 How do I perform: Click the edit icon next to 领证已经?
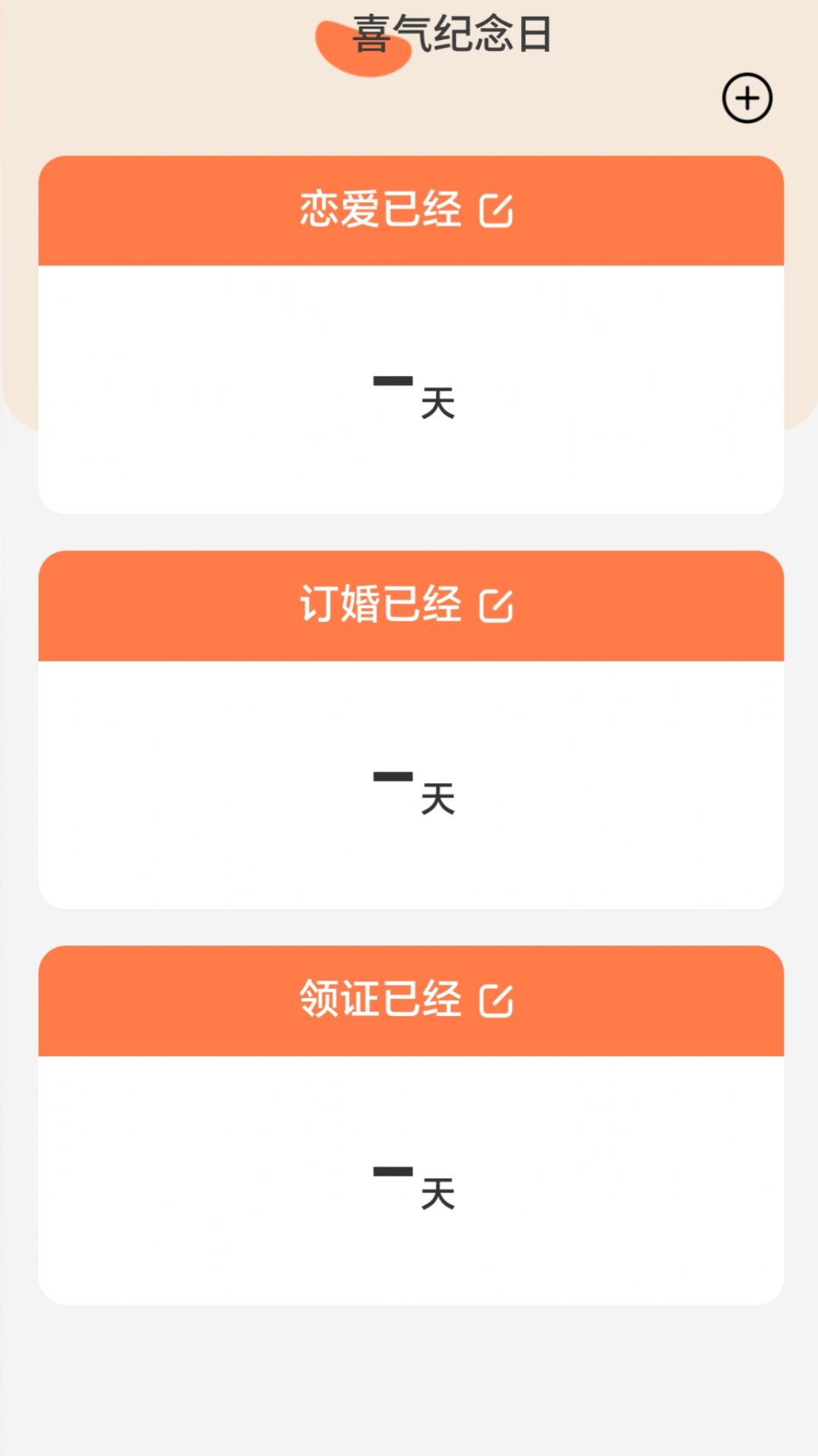tap(497, 1002)
